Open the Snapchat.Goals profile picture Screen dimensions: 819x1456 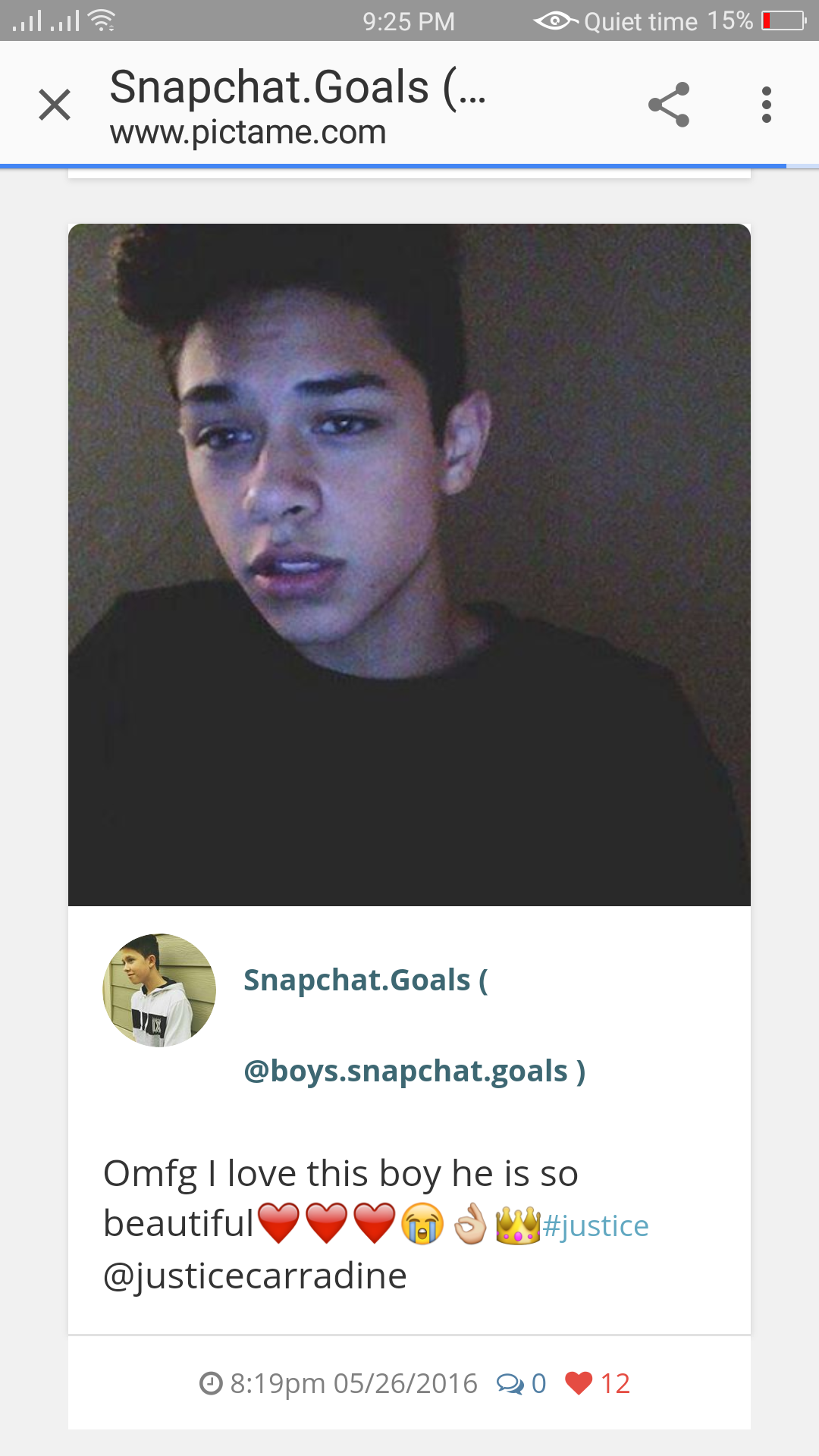tap(159, 990)
